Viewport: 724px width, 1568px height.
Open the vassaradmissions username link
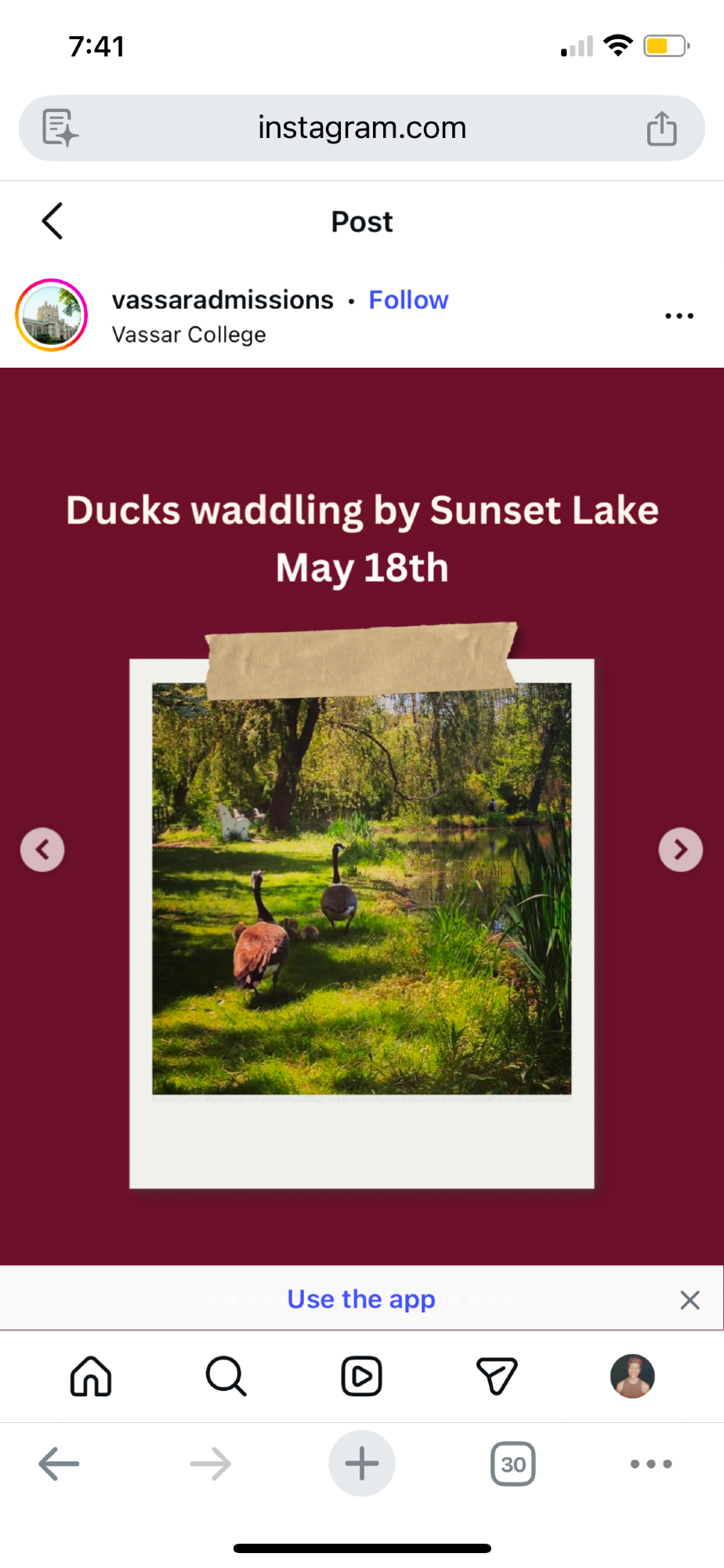click(x=223, y=300)
